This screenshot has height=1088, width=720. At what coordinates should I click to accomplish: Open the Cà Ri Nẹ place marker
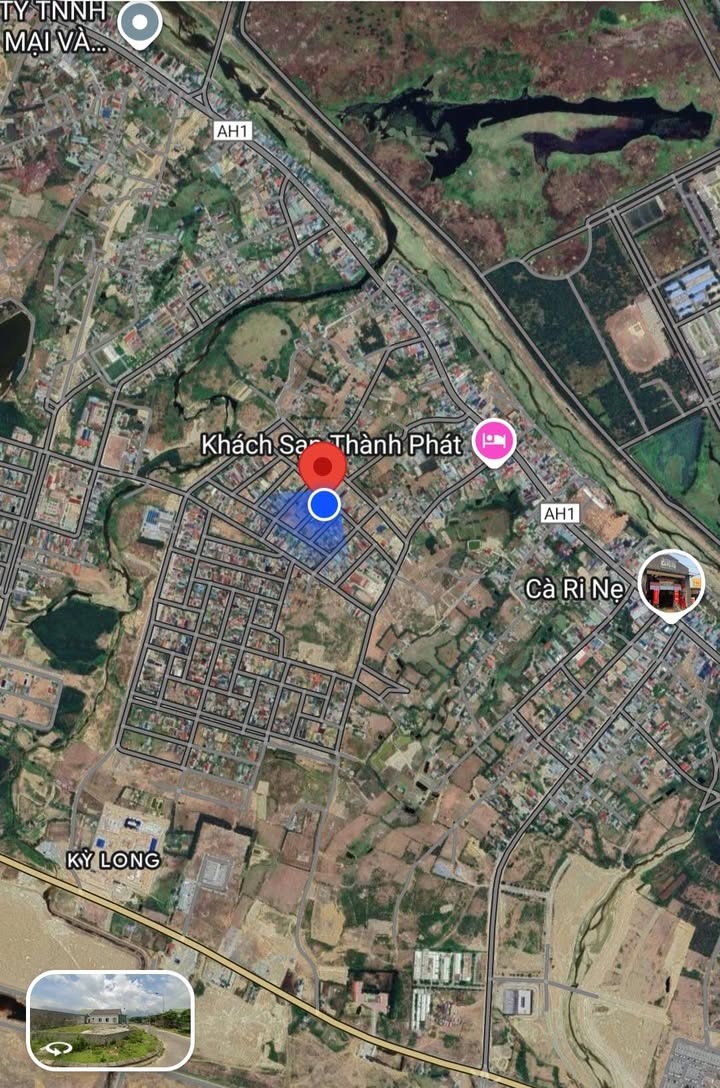(x=671, y=583)
